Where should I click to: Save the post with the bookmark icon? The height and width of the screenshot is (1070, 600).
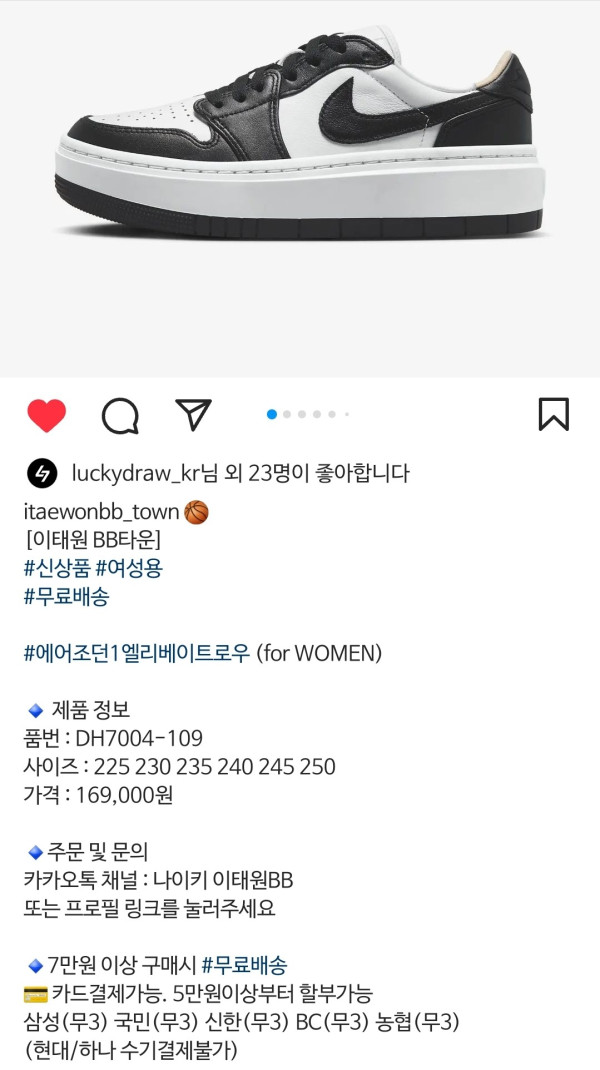point(553,414)
